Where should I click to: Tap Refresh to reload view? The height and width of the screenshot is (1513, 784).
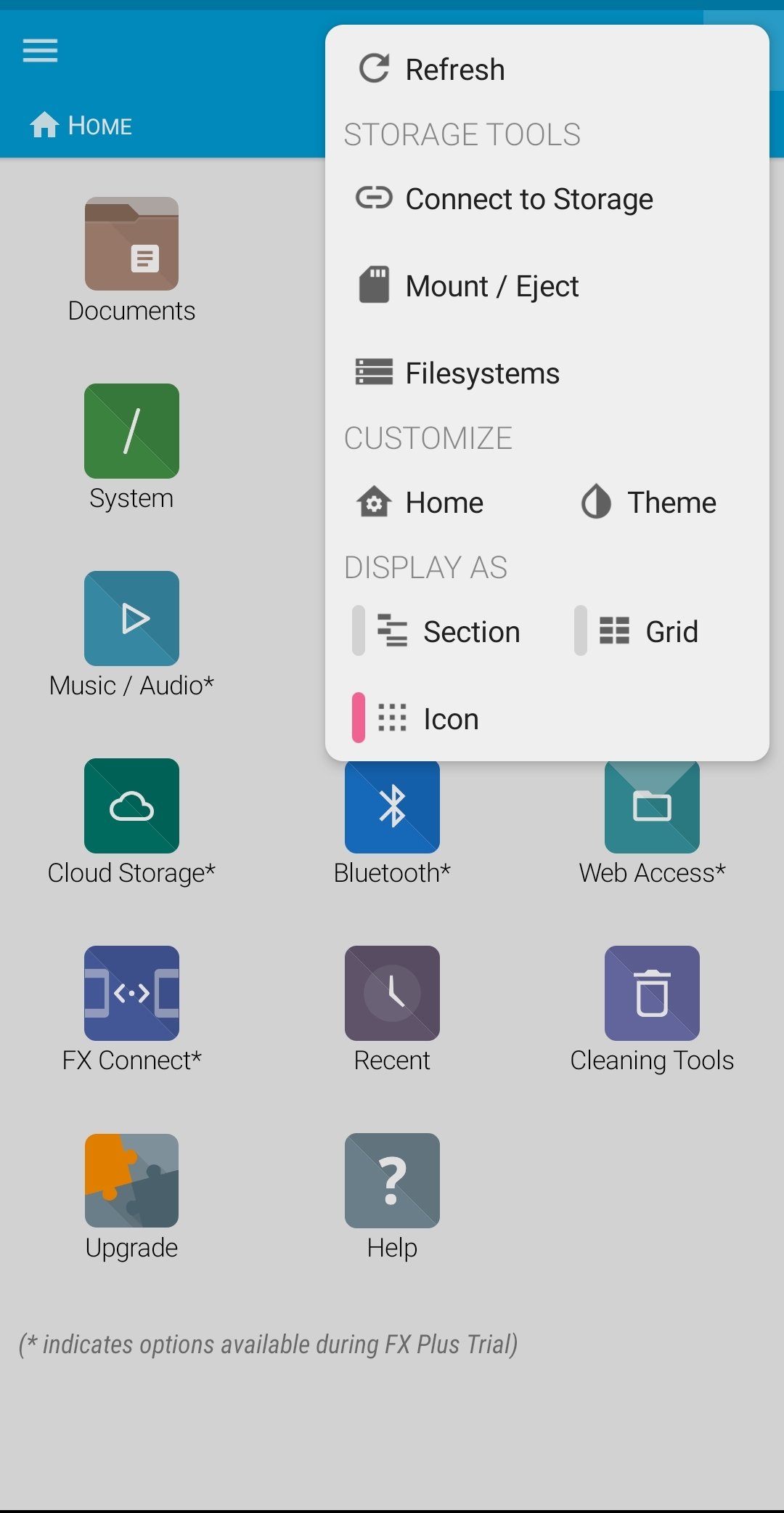454,68
